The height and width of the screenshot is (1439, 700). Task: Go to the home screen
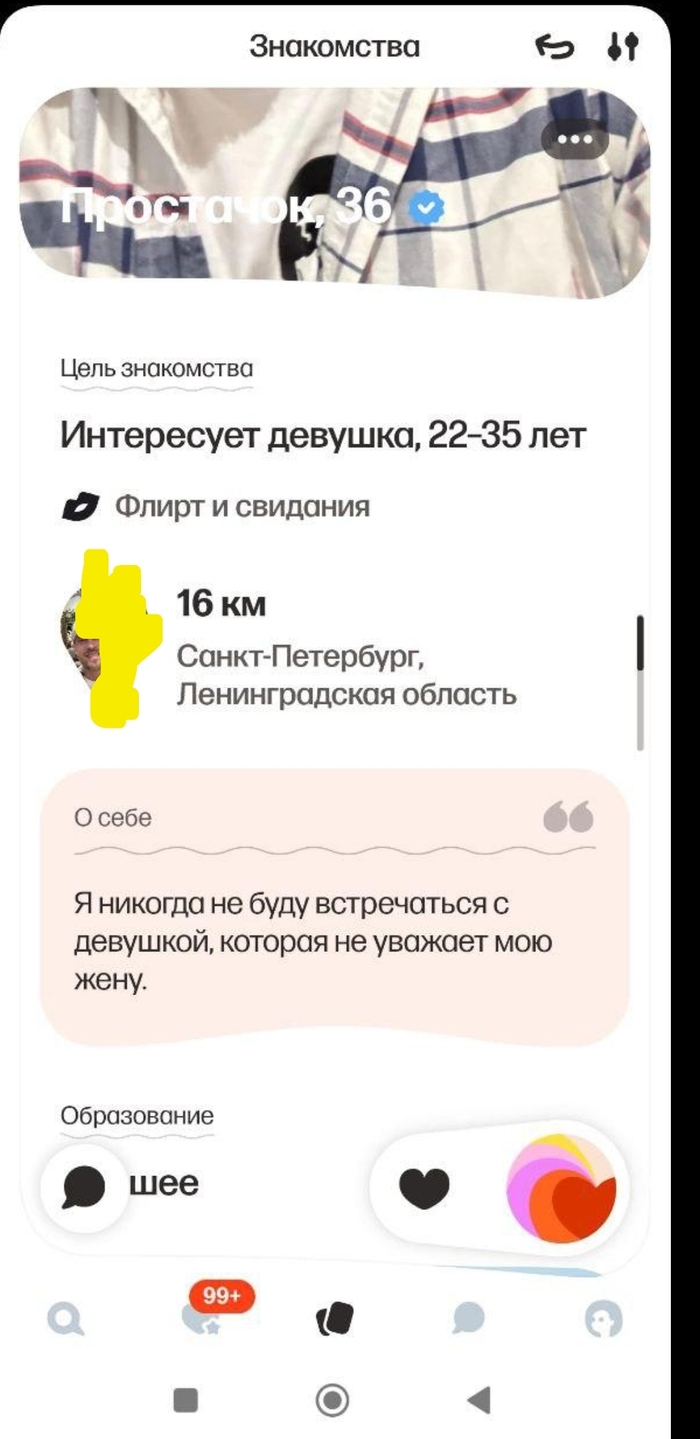coord(332,1400)
